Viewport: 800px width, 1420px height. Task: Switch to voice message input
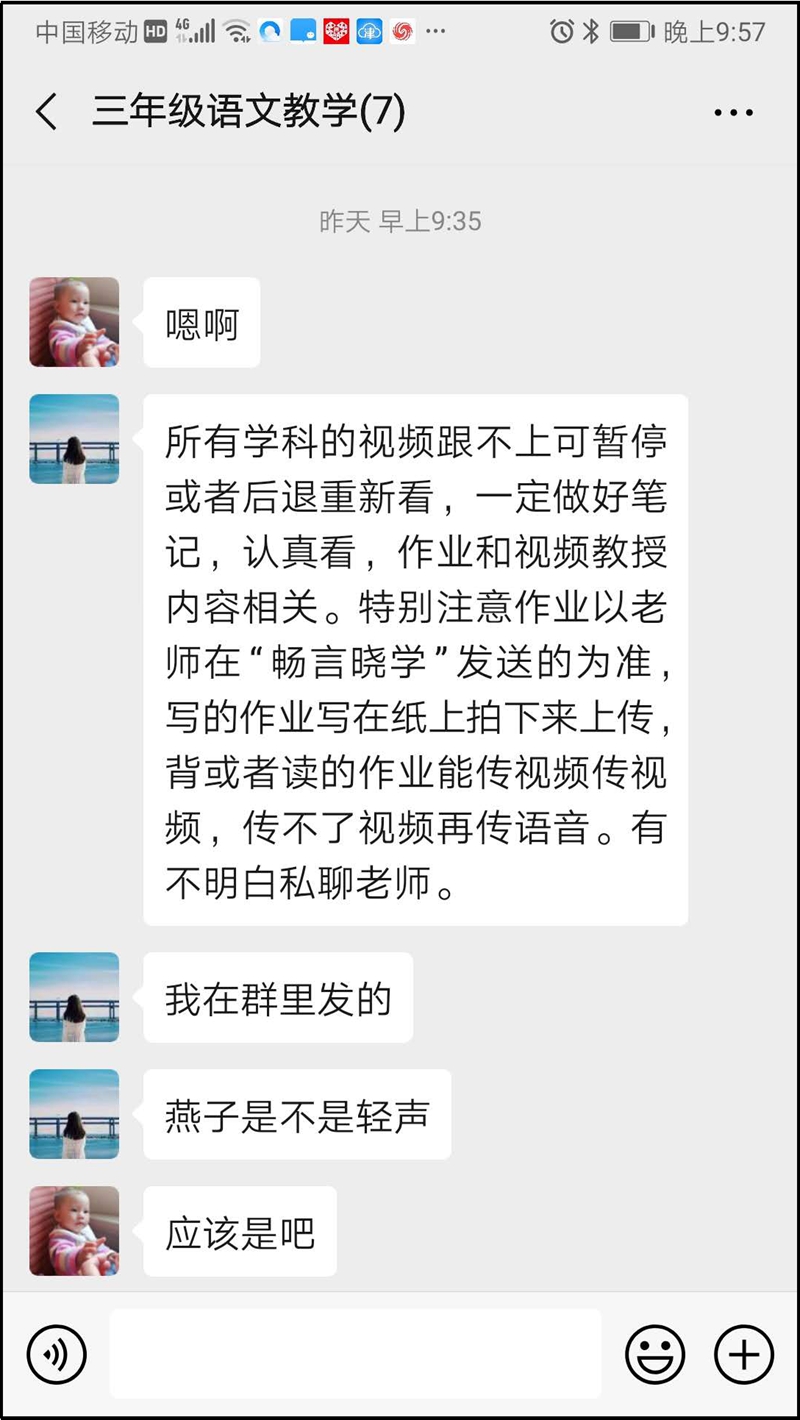click(56, 1355)
